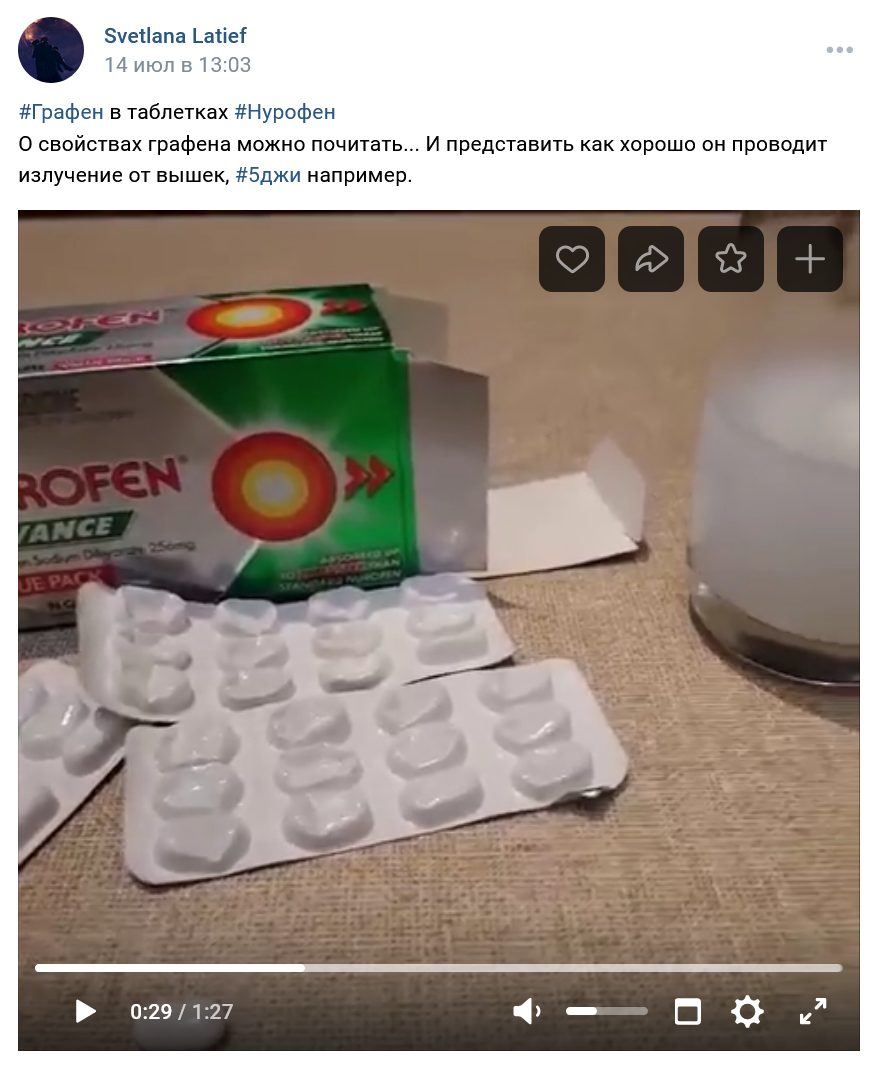Open the post's three-dot options menu
This screenshot has height=1085, width=893.
click(839, 50)
